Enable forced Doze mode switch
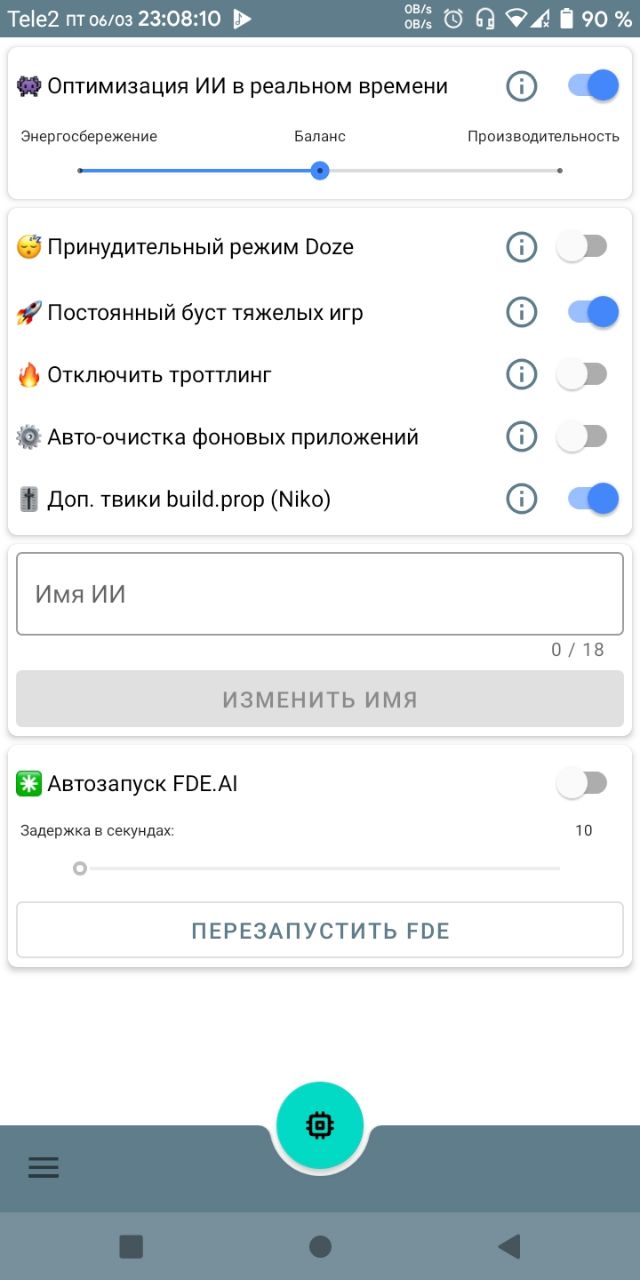 pyautogui.click(x=582, y=247)
